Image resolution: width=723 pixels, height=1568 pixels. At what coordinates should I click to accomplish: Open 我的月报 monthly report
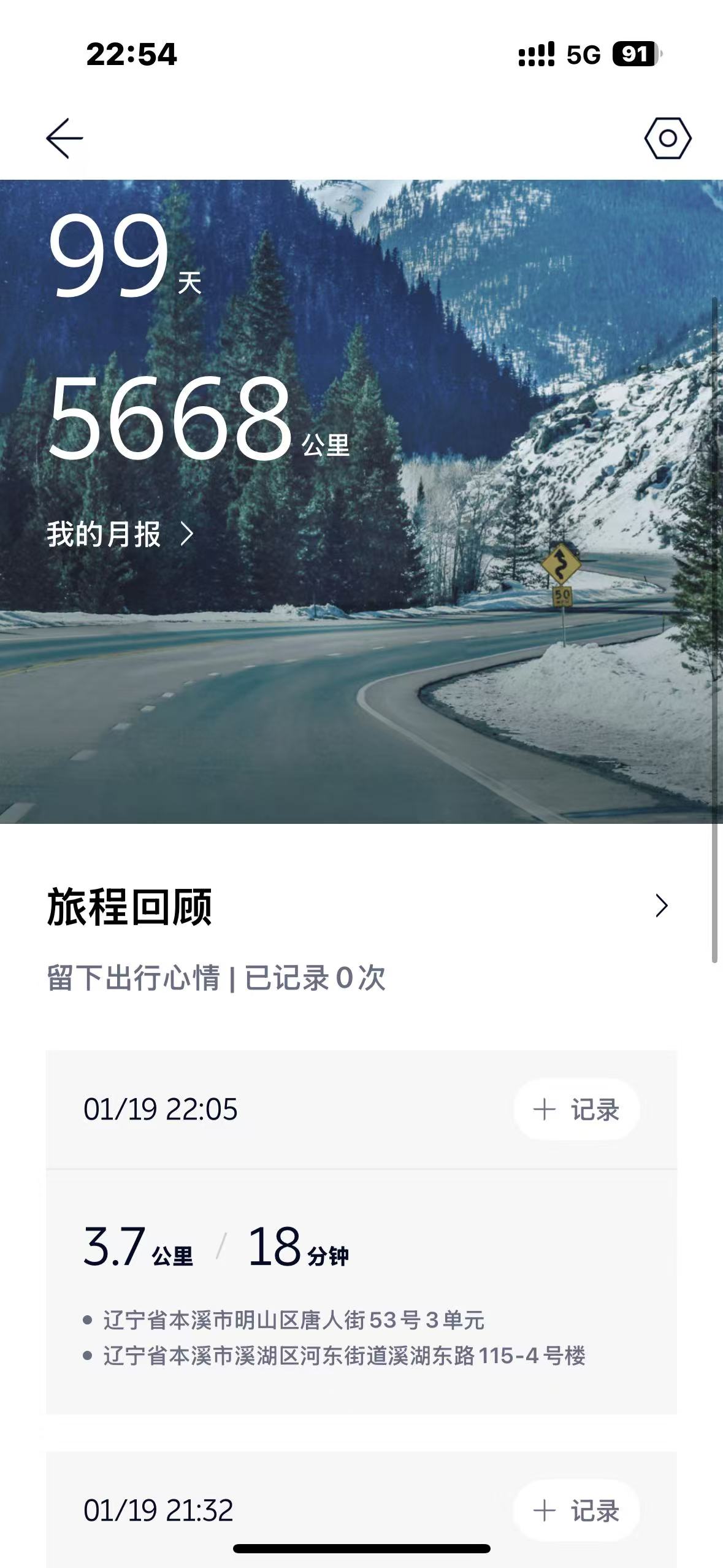(x=120, y=534)
